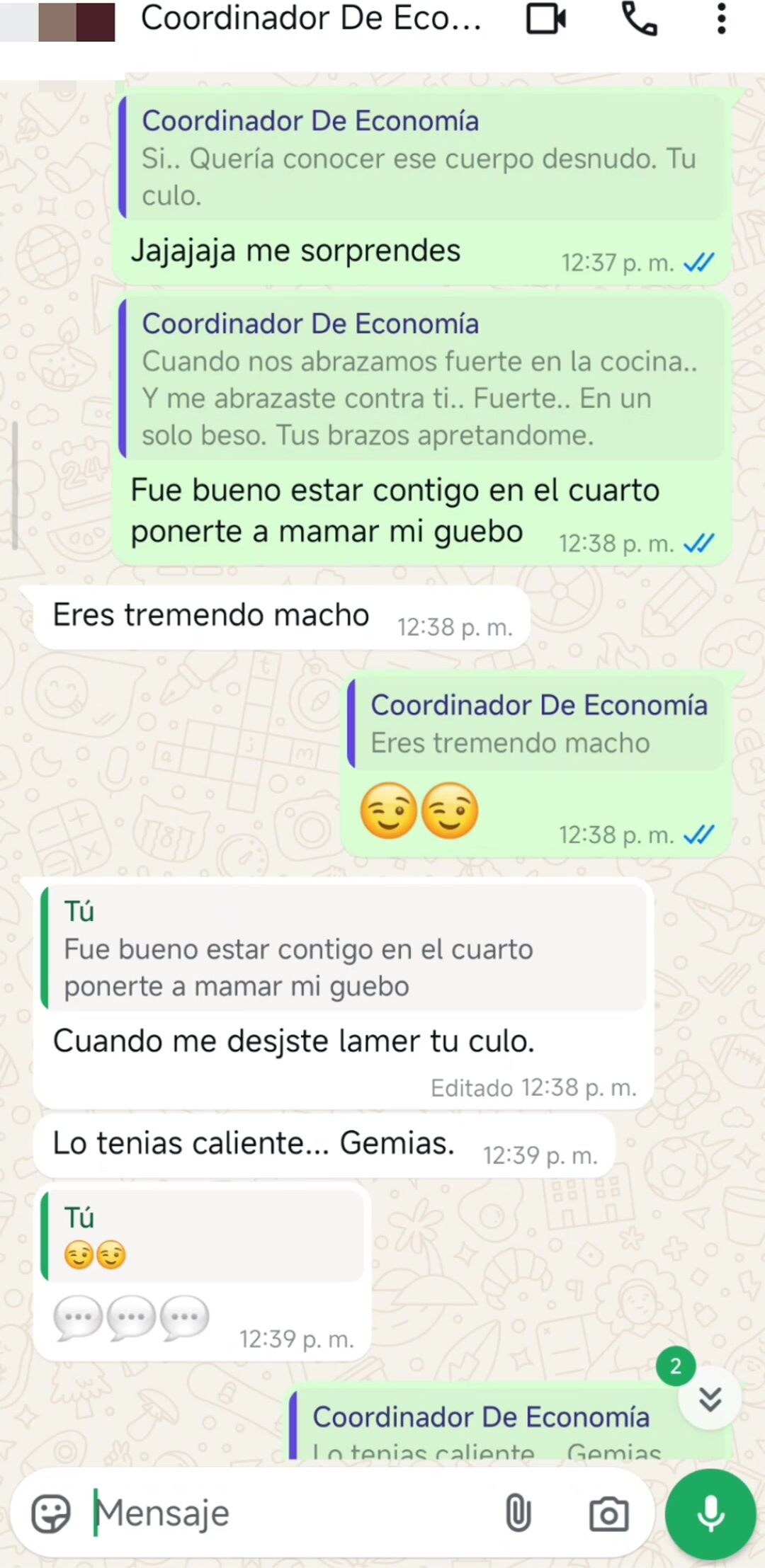Open the contact info from the chat title

[x=312, y=19]
